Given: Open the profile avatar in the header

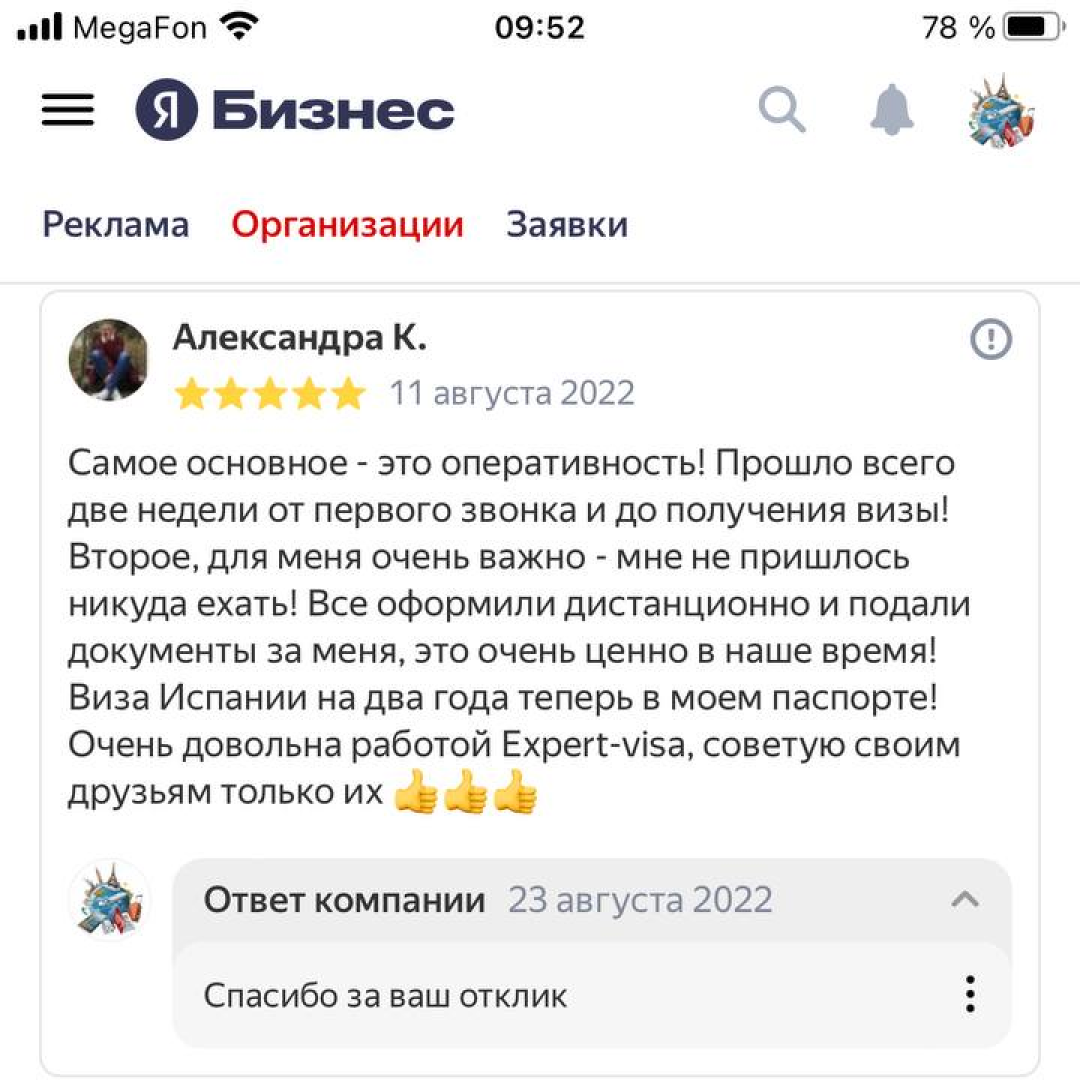Looking at the screenshot, I should click(x=1001, y=110).
